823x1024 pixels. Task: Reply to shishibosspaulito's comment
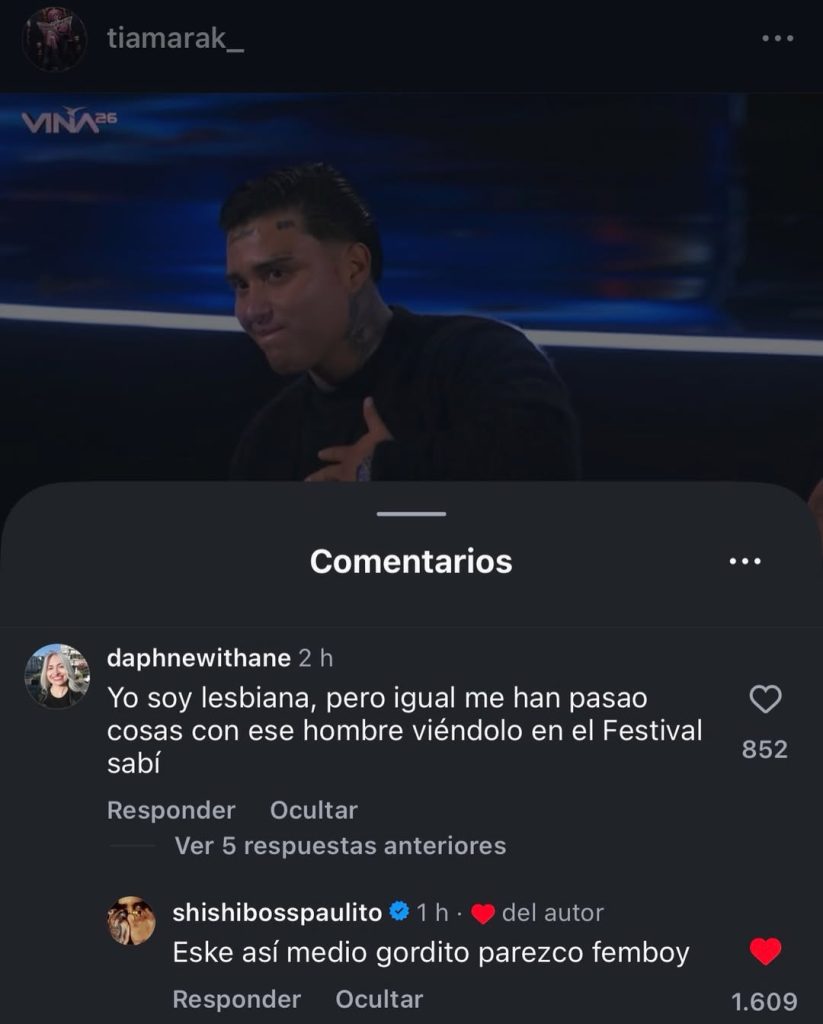(236, 999)
